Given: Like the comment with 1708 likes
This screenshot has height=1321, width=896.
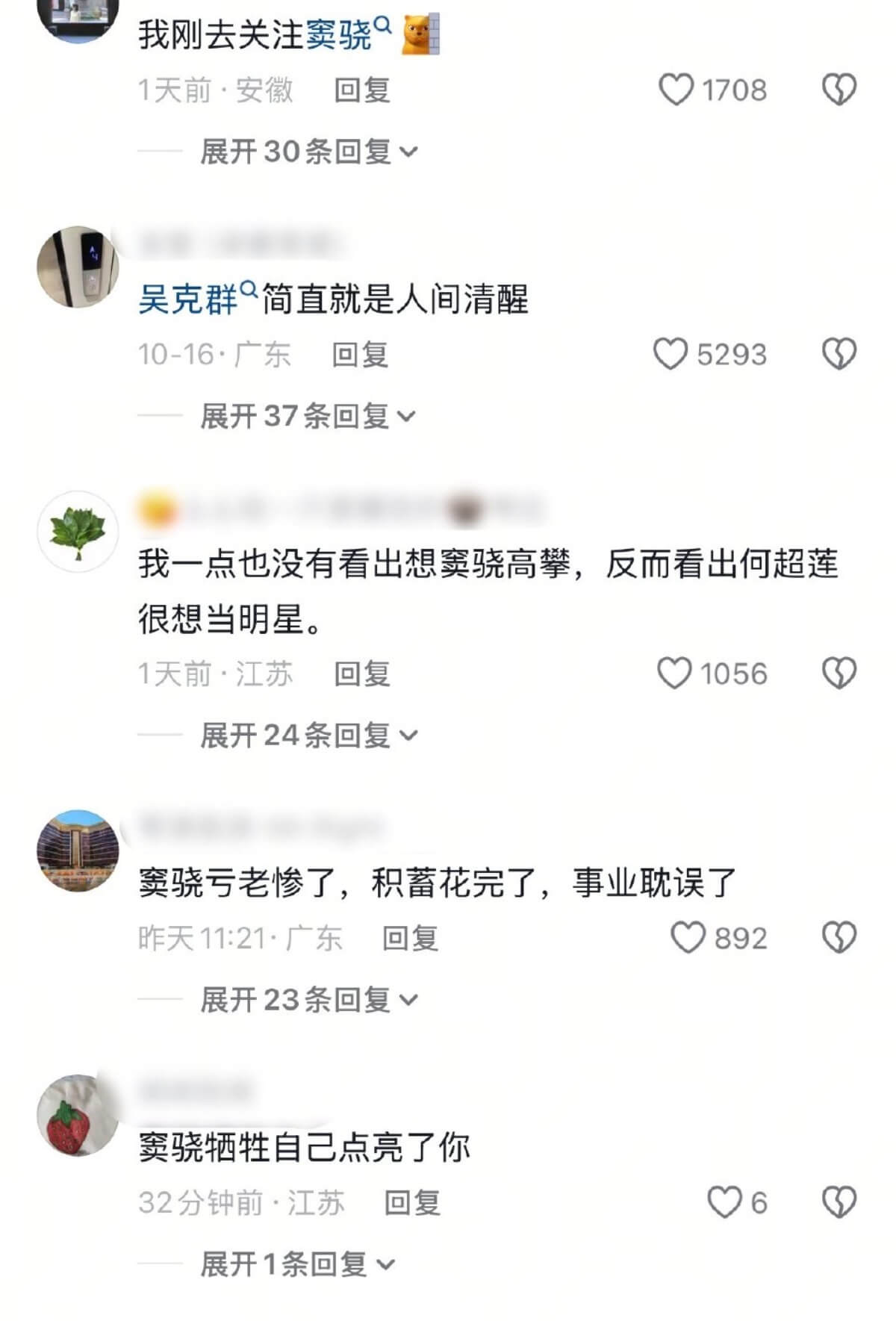Looking at the screenshot, I should point(676,90).
